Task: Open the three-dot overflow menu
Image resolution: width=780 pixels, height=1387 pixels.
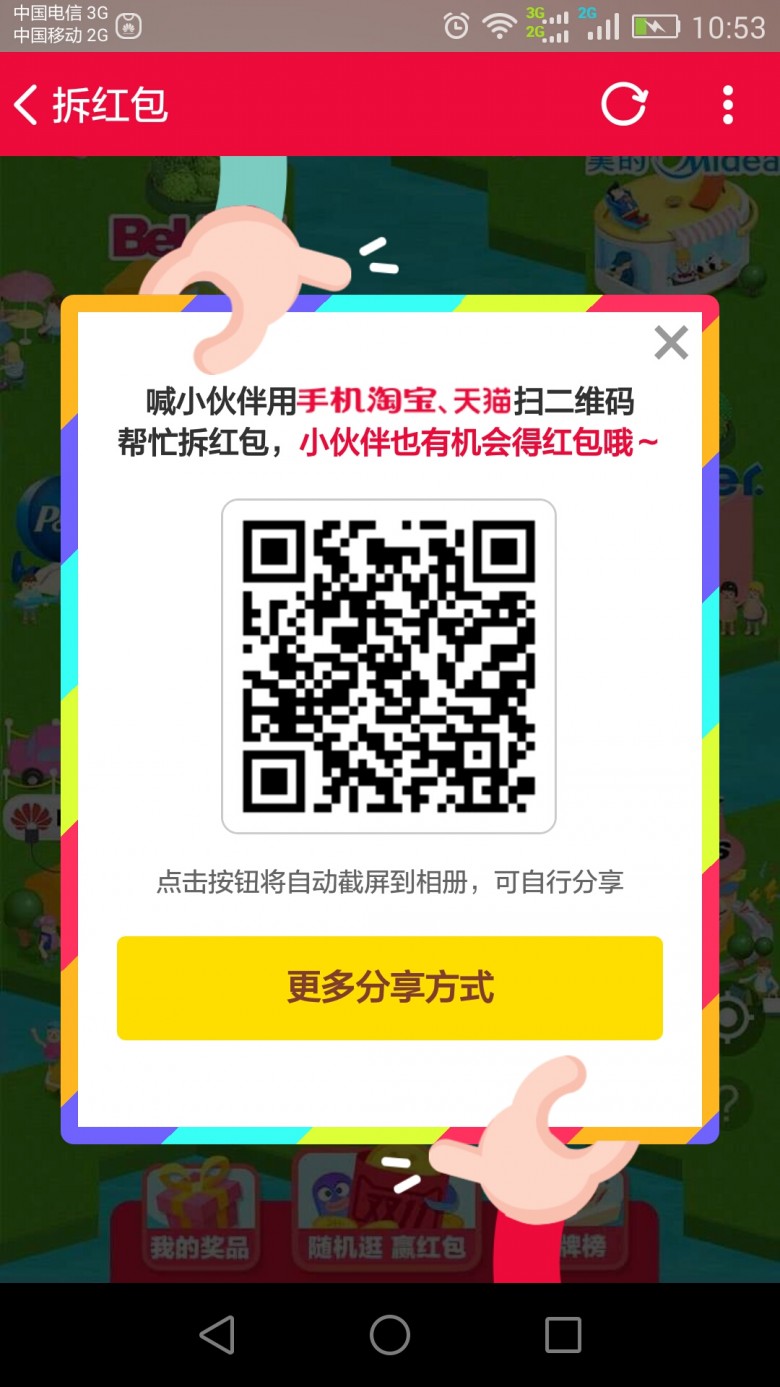Action: point(728,104)
